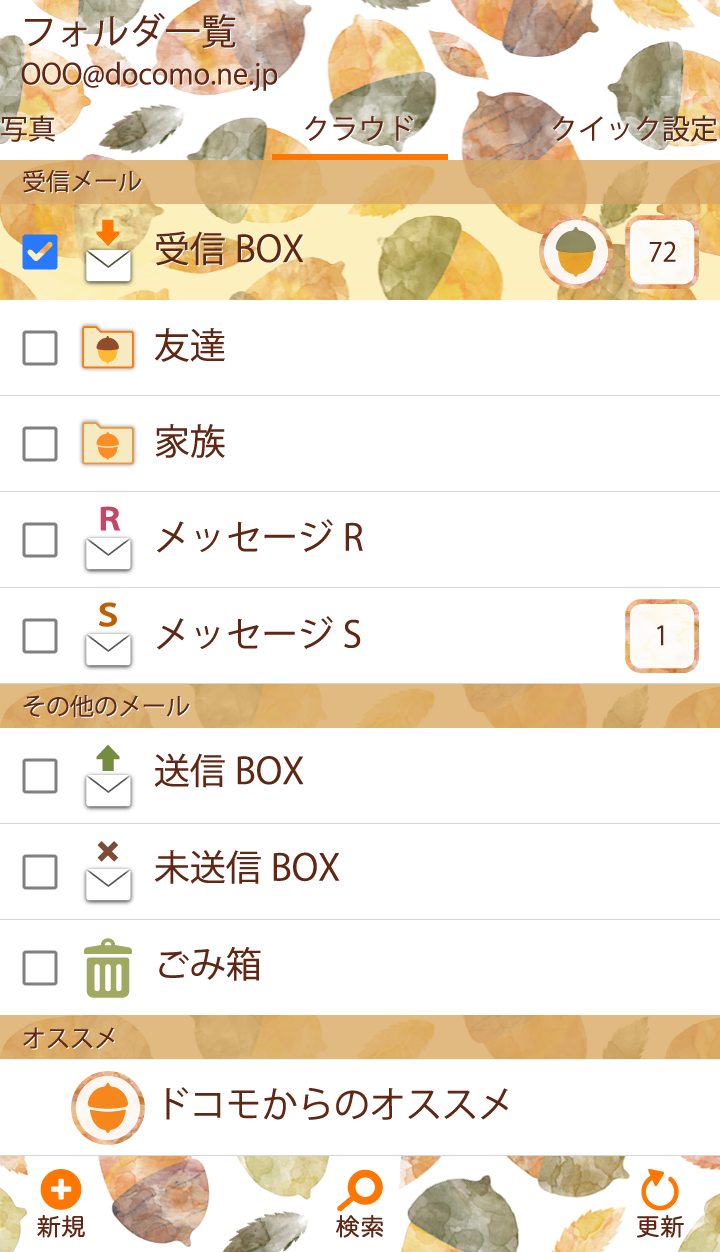The image size is (720, 1252).
Task: Switch to the 写真 tab
Action: (28, 129)
